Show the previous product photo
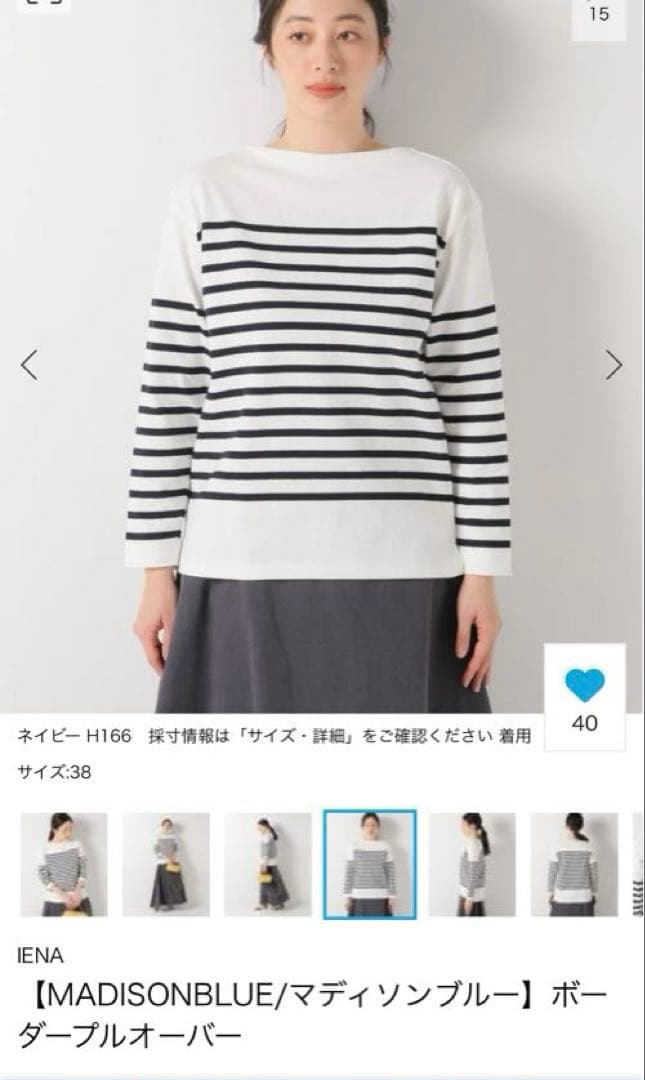Viewport: 645px width, 1080px height. (x=29, y=365)
